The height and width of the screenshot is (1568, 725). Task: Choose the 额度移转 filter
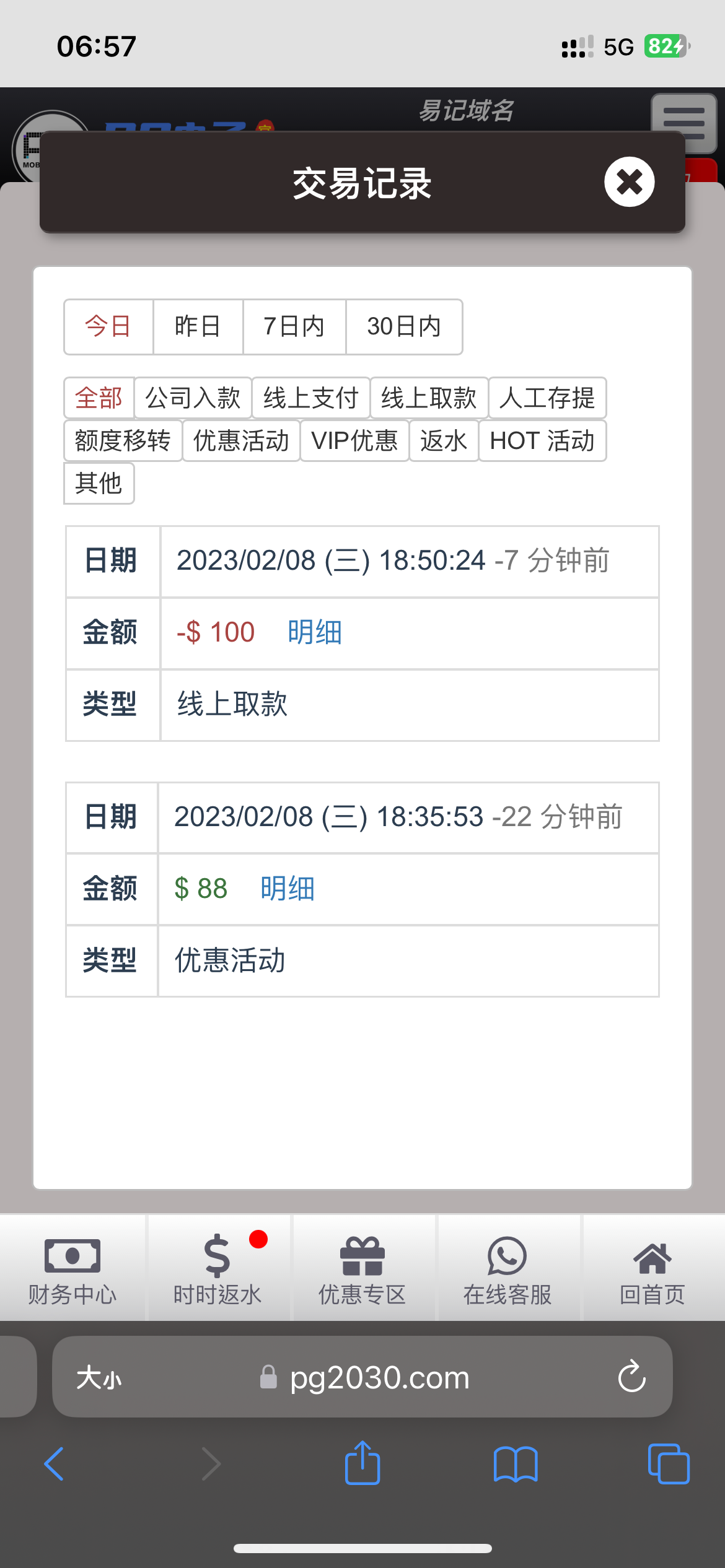pyautogui.click(x=123, y=440)
